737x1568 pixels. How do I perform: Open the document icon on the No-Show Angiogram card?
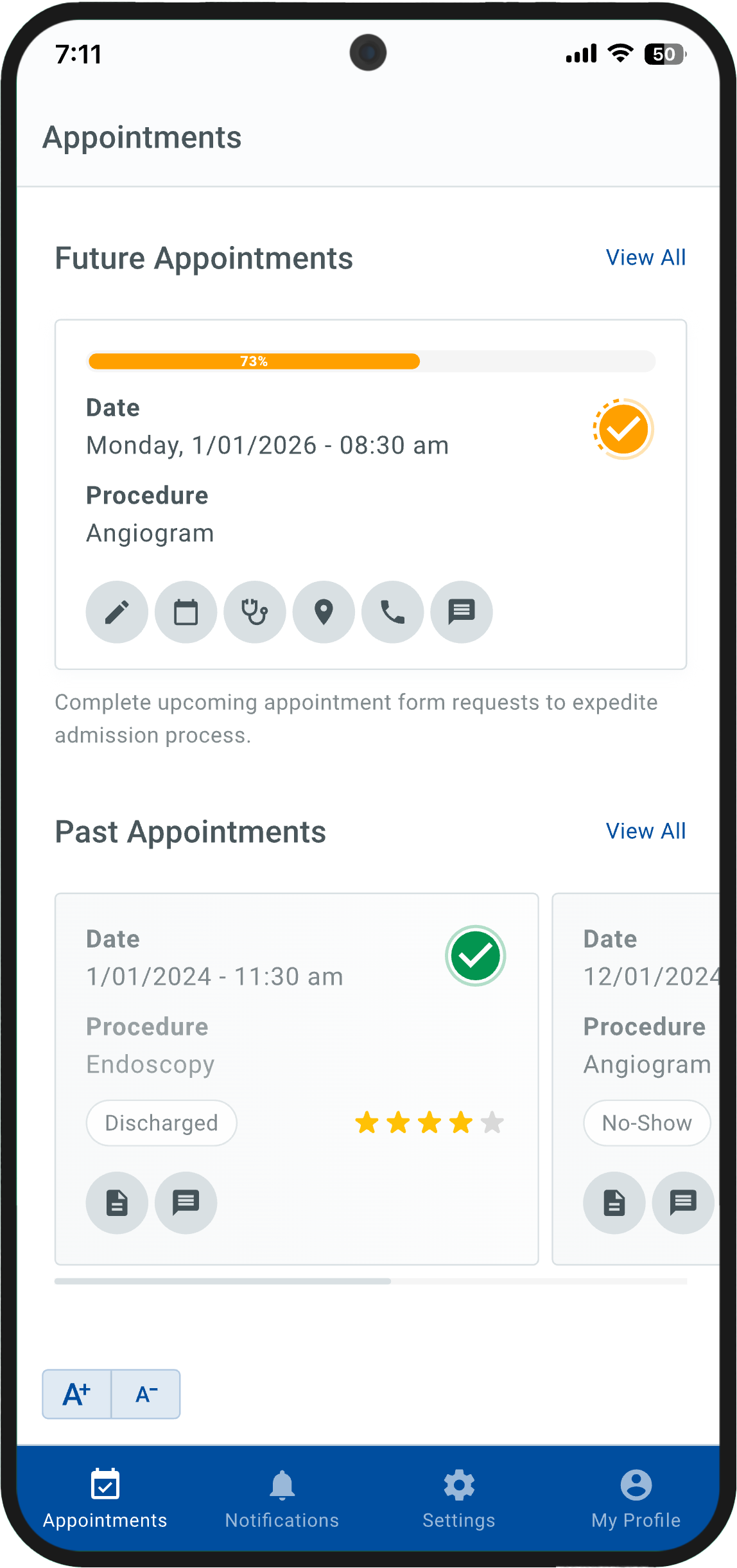614,1202
